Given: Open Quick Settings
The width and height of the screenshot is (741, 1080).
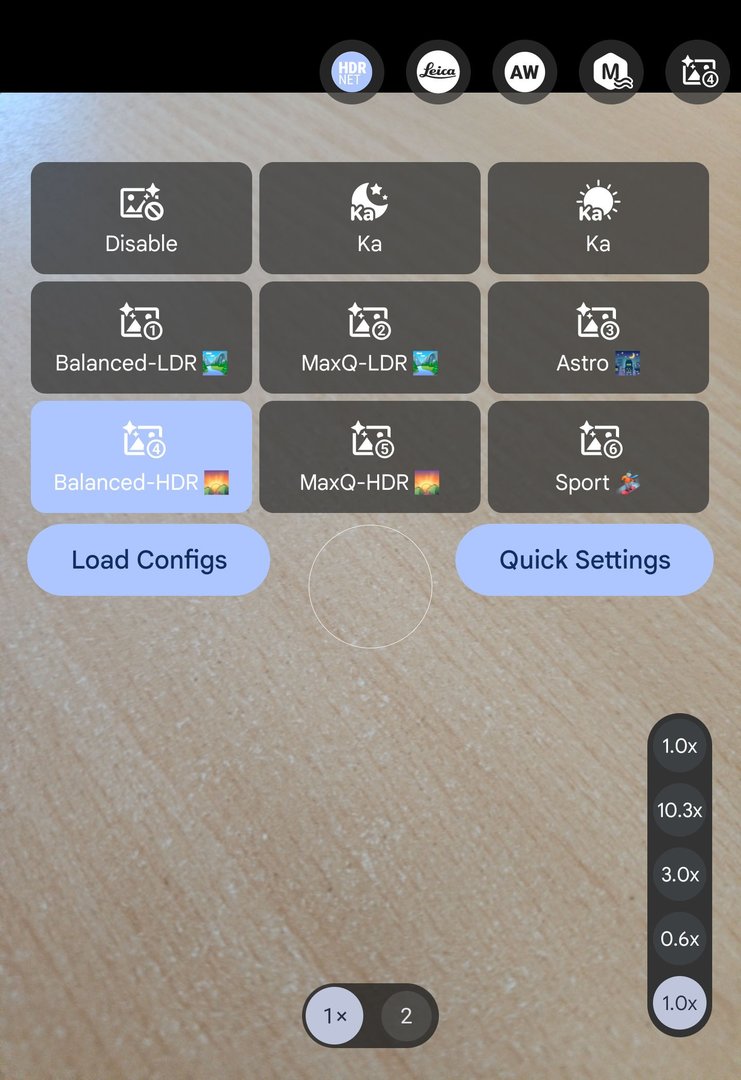Looking at the screenshot, I should [x=584, y=560].
